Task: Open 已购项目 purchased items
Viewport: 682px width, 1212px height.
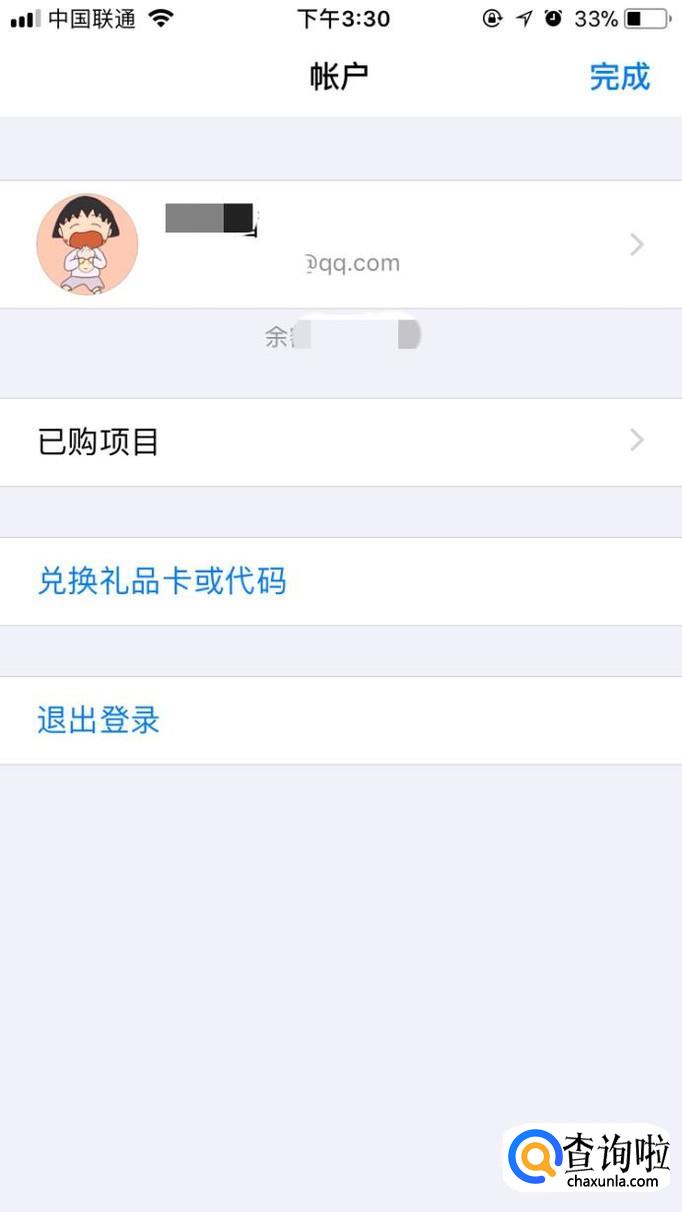Action: point(340,442)
